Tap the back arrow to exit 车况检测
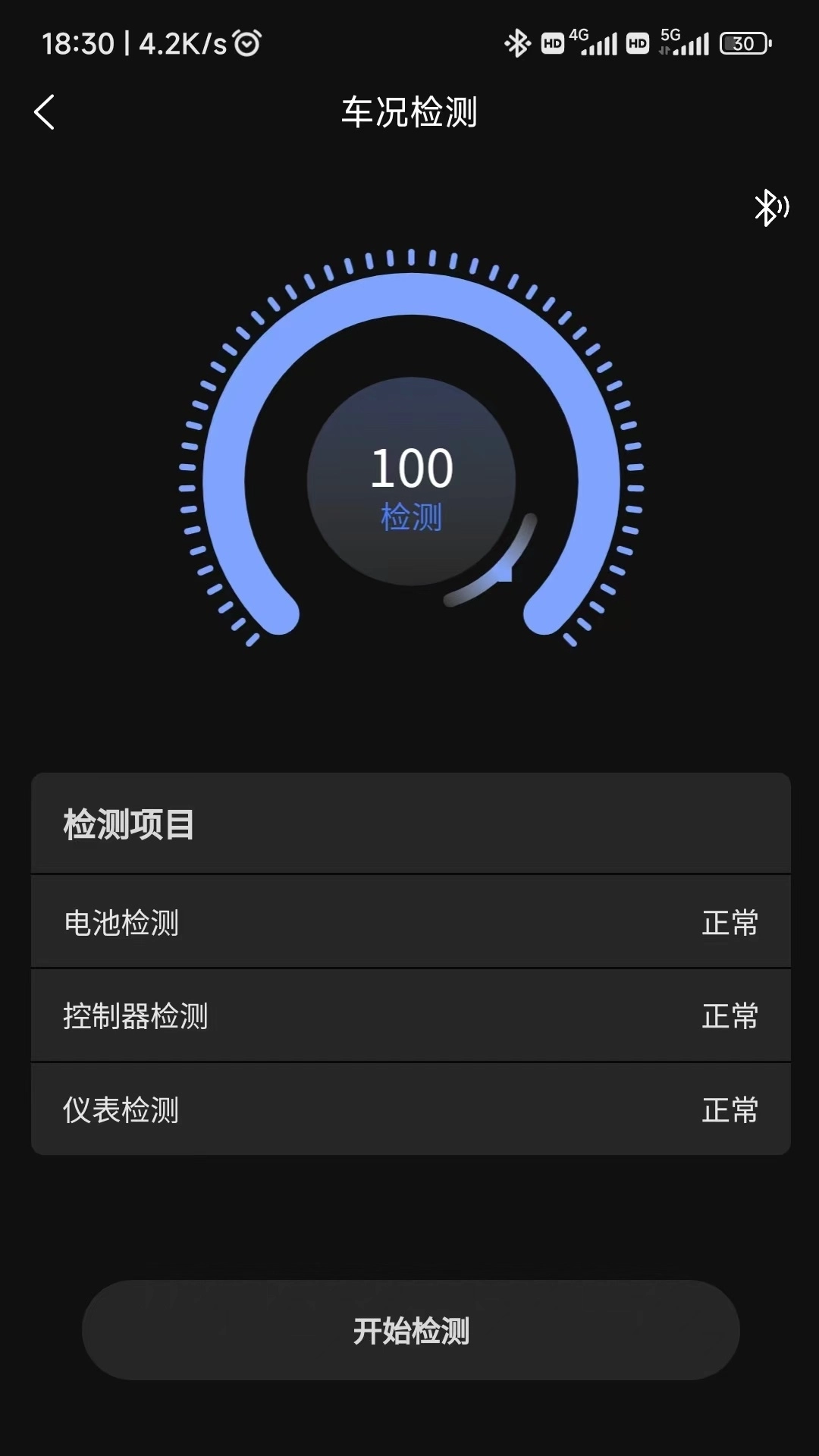The height and width of the screenshot is (1456, 819). pyautogui.click(x=43, y=112)
